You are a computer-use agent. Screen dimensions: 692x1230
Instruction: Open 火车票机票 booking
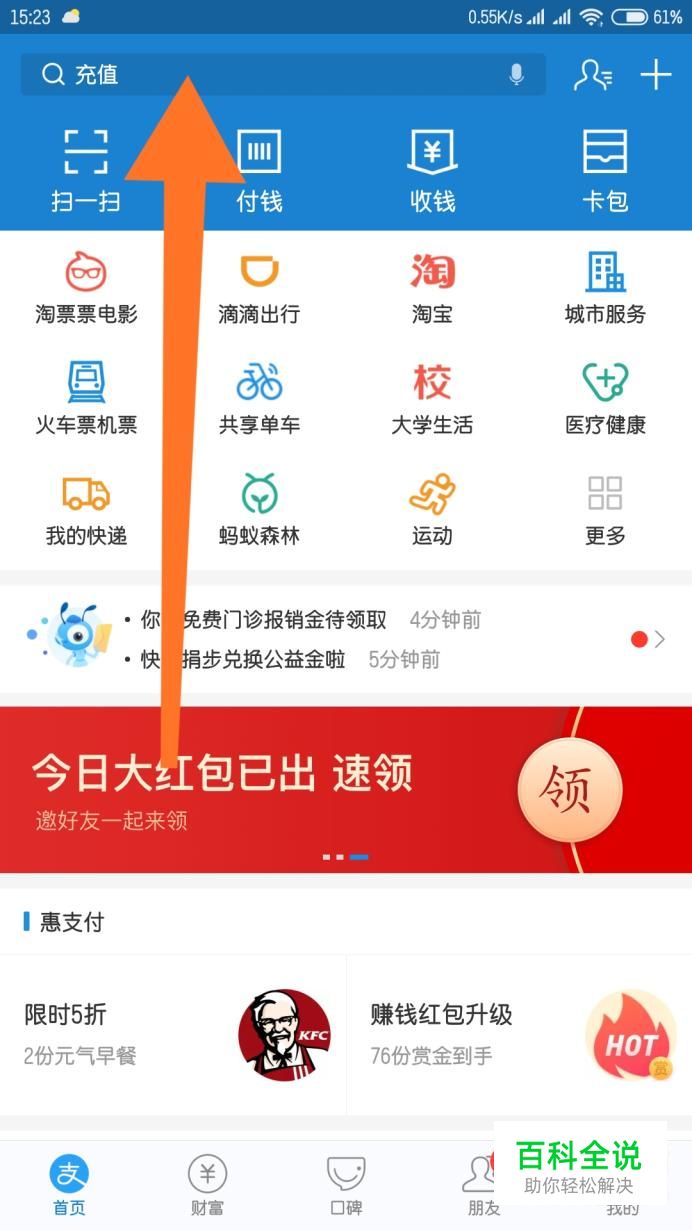point(86,398)
